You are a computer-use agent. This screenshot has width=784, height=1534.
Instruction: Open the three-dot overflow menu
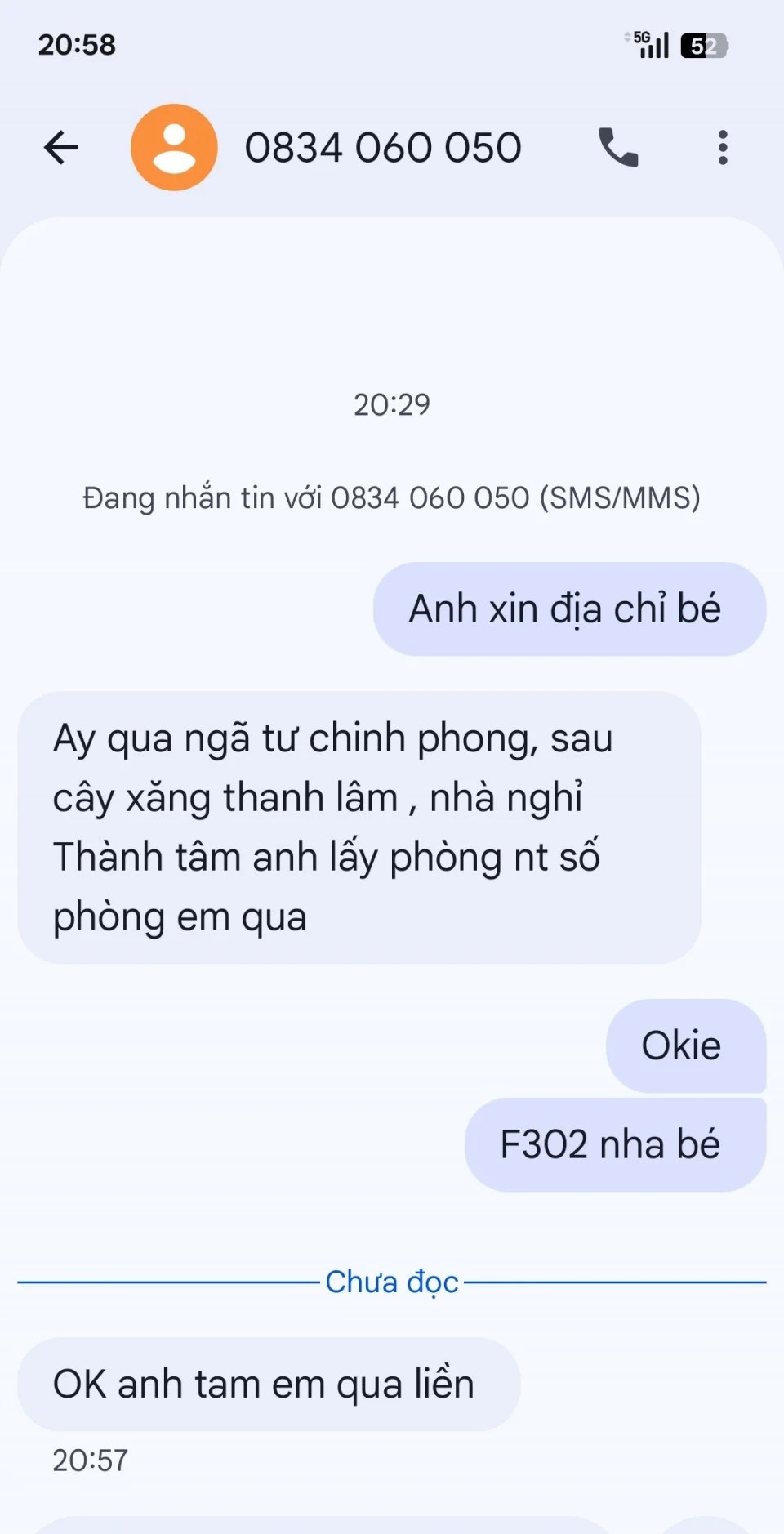[722, 148]
